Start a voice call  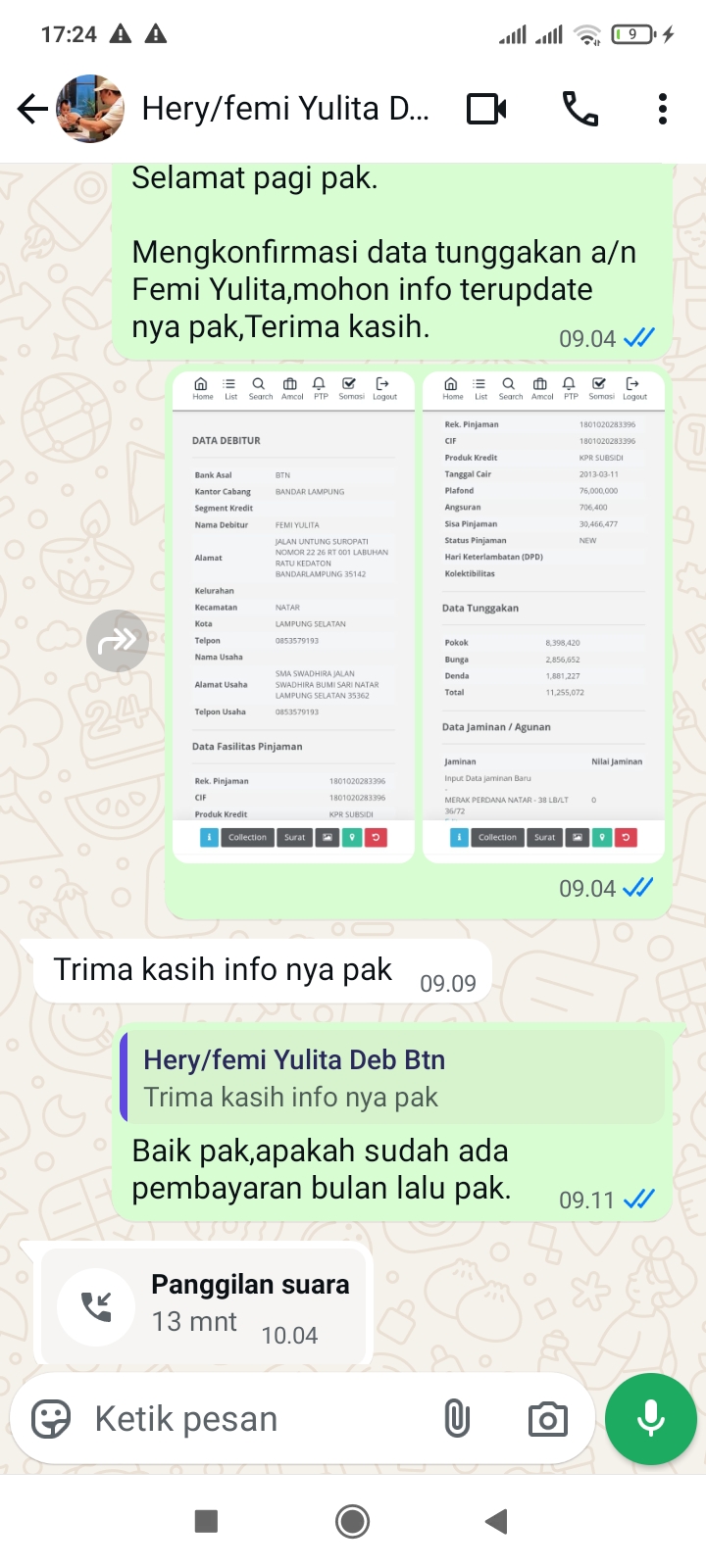point(580,109)
